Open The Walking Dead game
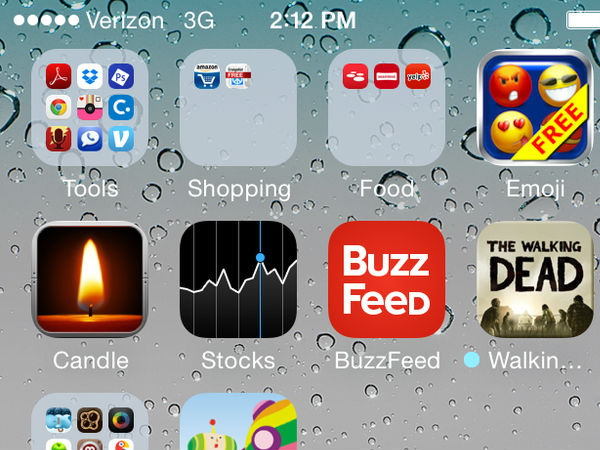600x450 pixels. tap(534, 279)
